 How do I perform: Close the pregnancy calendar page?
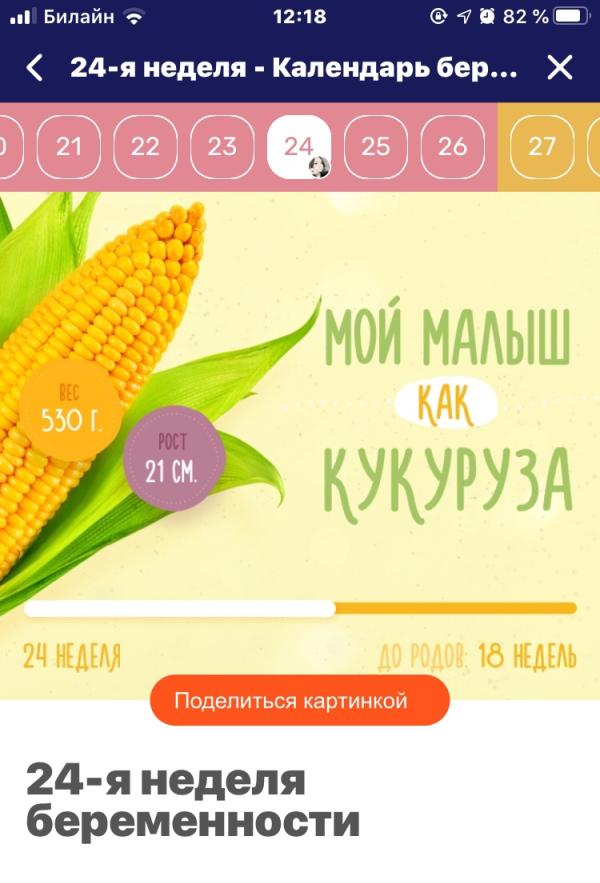coord(560,68)
